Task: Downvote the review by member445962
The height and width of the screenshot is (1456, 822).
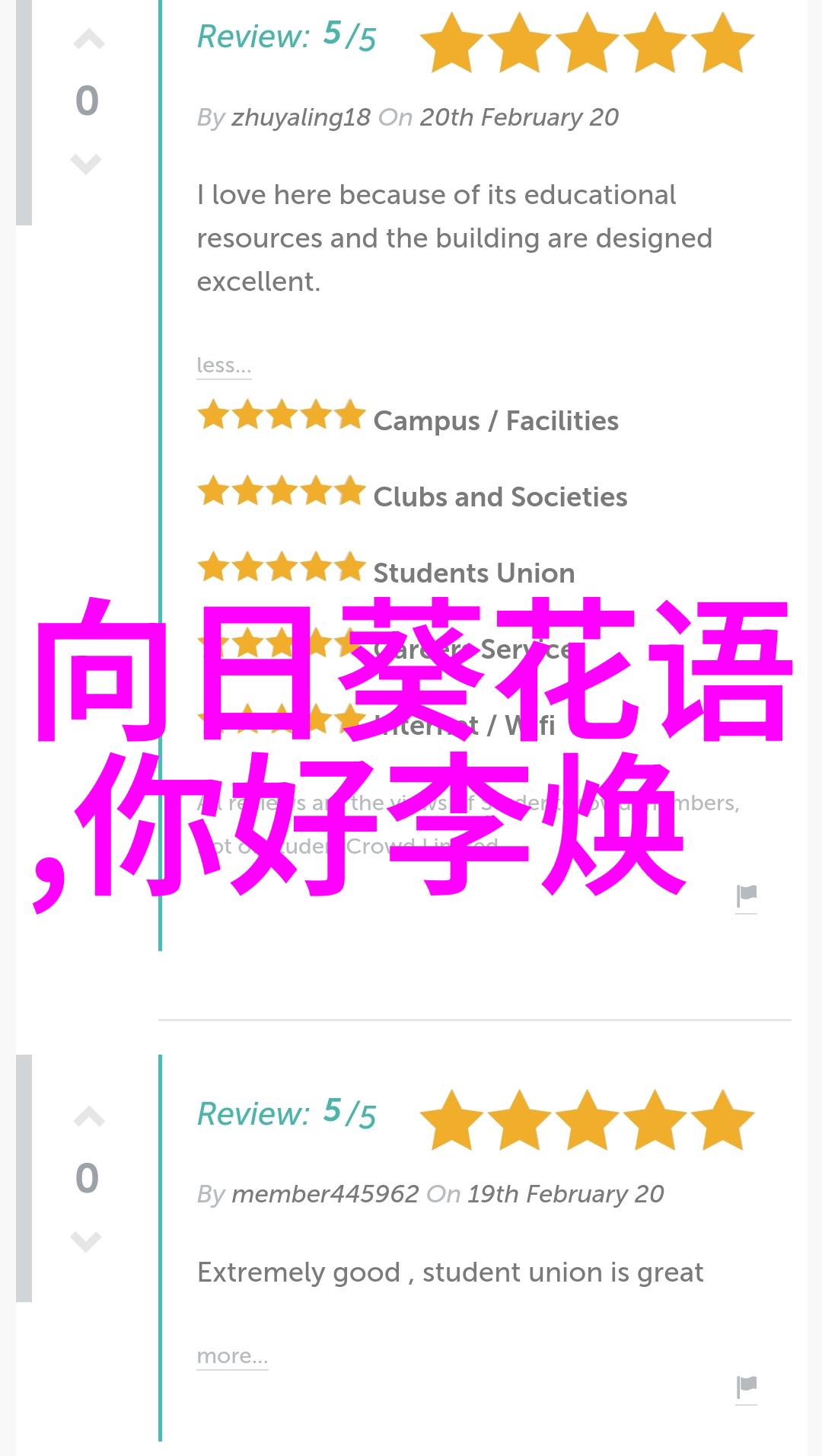Action: (86, 1241)
